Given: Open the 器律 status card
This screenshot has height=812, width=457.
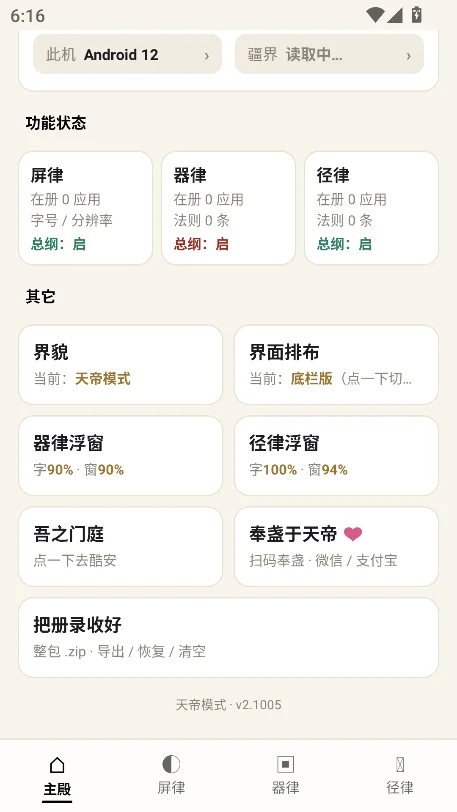Looking at the screenshot, I should click(x=228, y=208).
